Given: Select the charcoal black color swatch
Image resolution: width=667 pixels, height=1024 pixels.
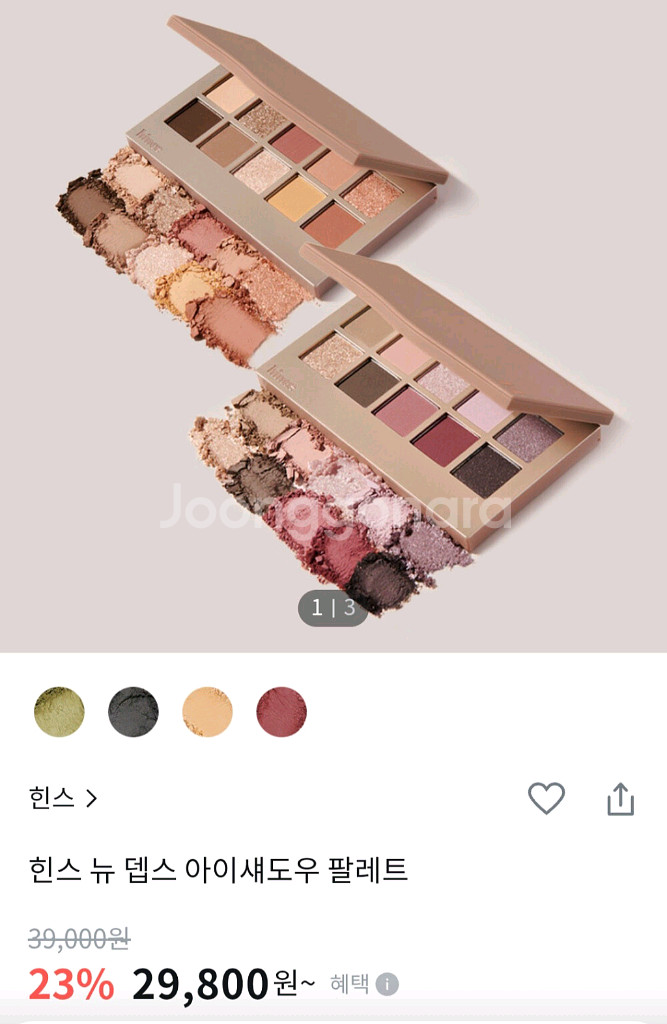Looking at the screenshot, I should (x=133, y=712).
